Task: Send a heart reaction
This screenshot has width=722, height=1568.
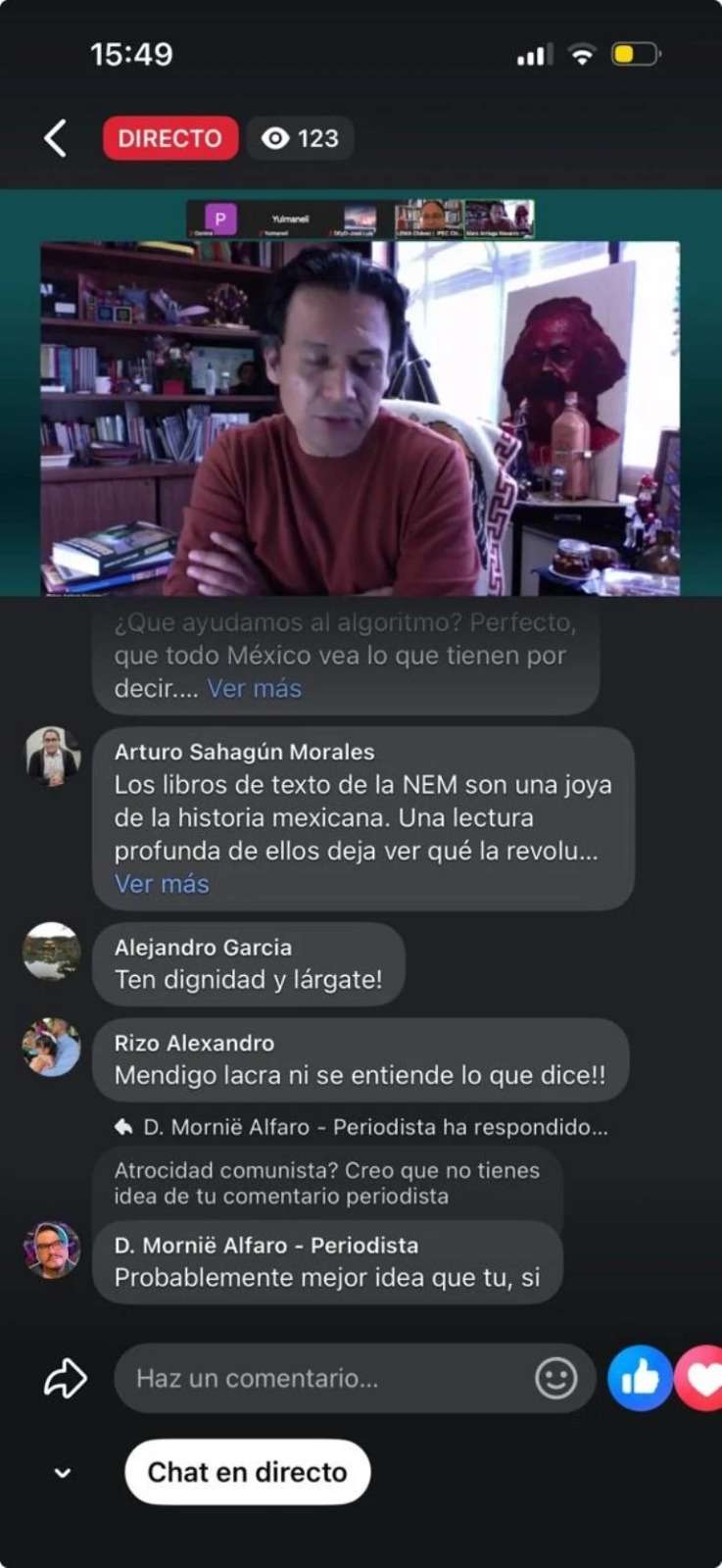Action: [703, 1378]
